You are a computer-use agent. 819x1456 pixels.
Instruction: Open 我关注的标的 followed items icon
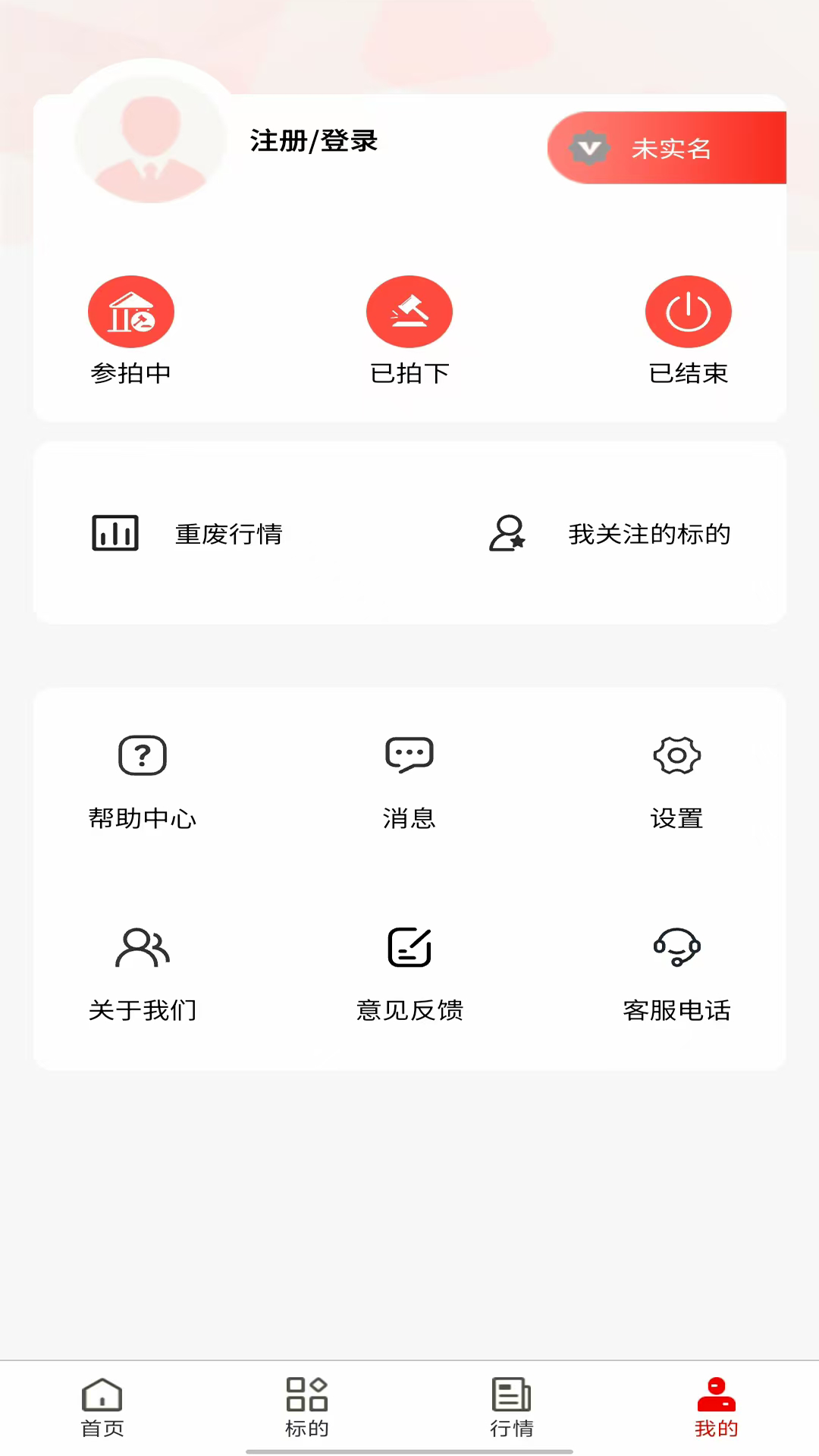[x=507, y=533]
